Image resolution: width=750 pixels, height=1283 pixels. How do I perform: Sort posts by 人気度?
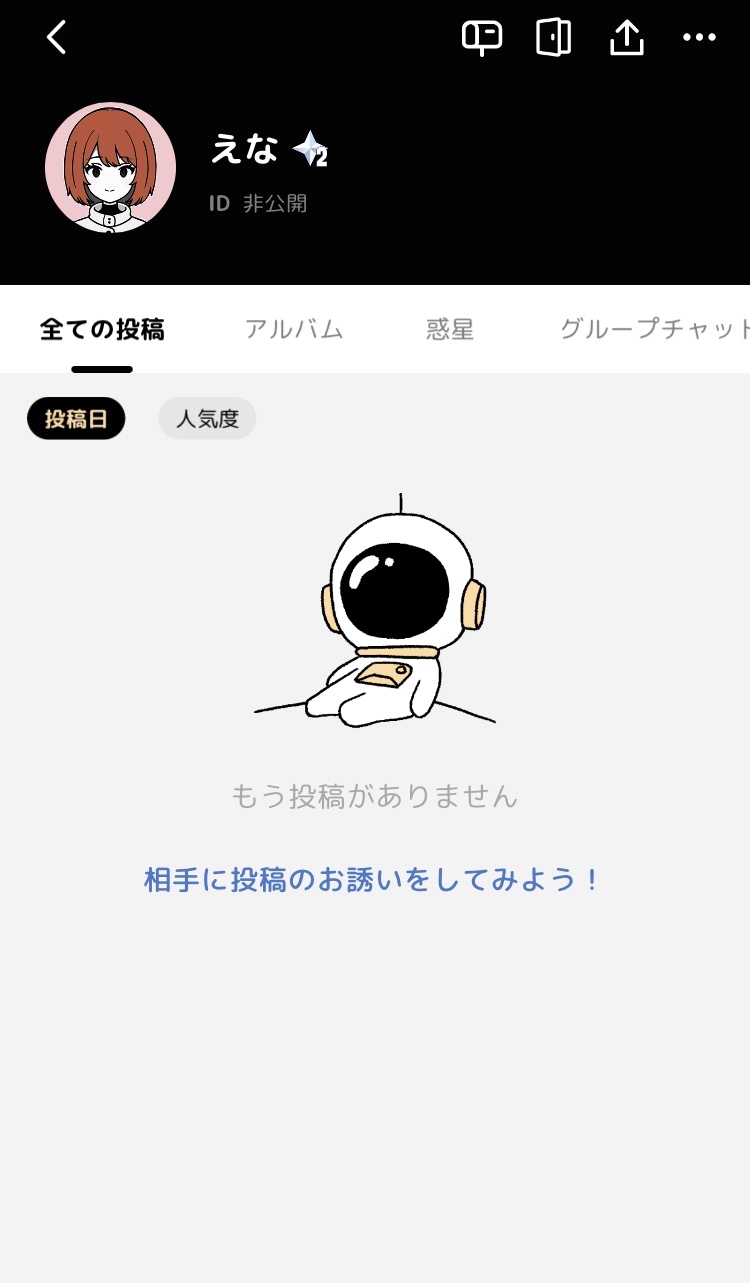point(207,419)
